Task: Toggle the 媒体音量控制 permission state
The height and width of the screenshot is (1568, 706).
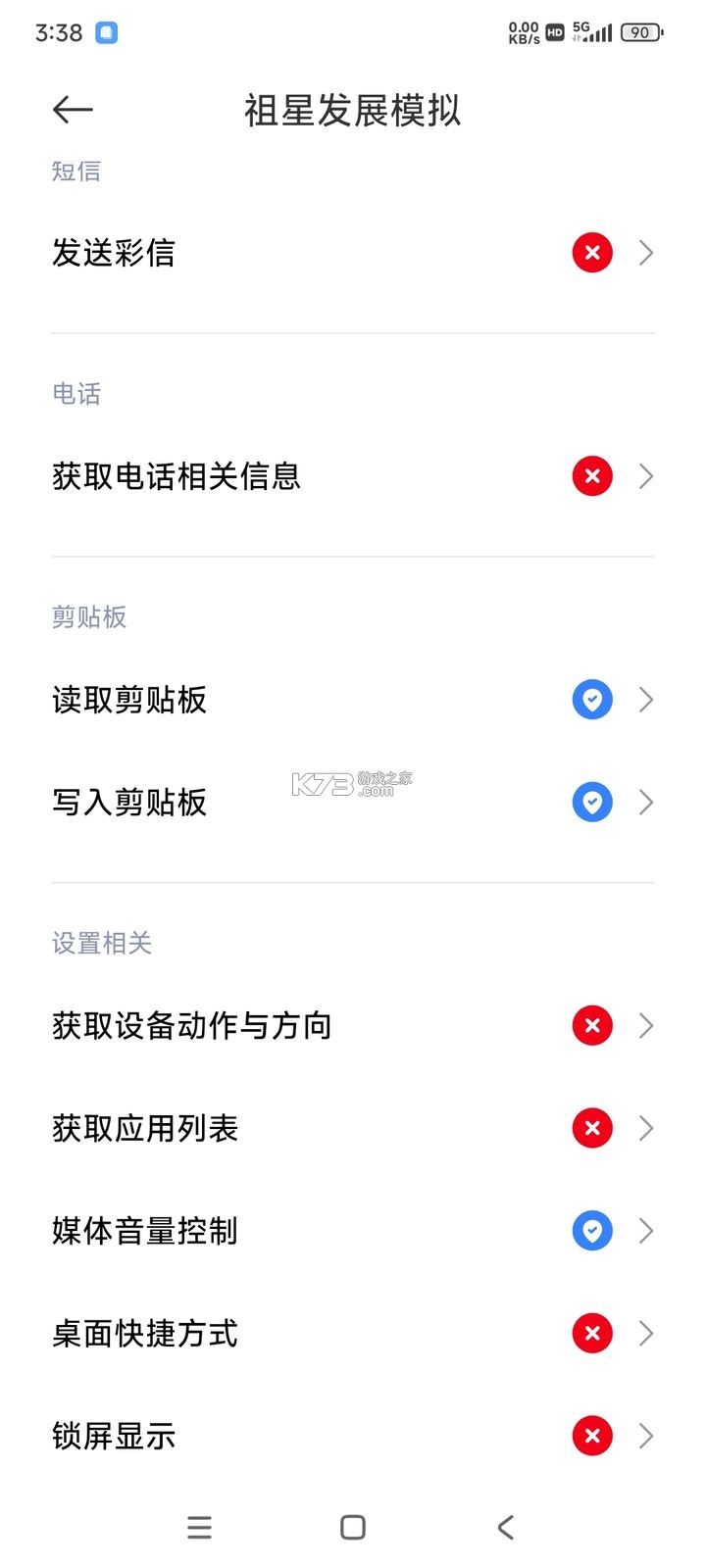Action: [591, 1231]
